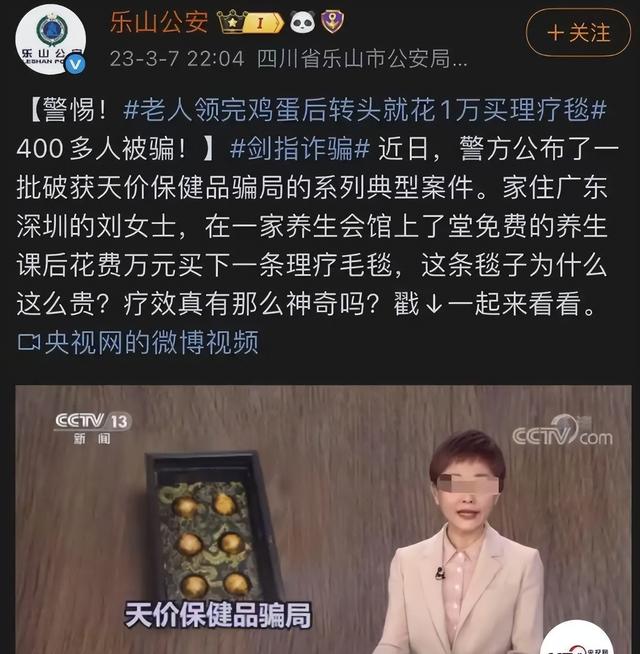Image resolution: width=640 pixels, height=654 pixels.
Task: Open the 乐山公安 profile avatar
Action: point(50,40)
